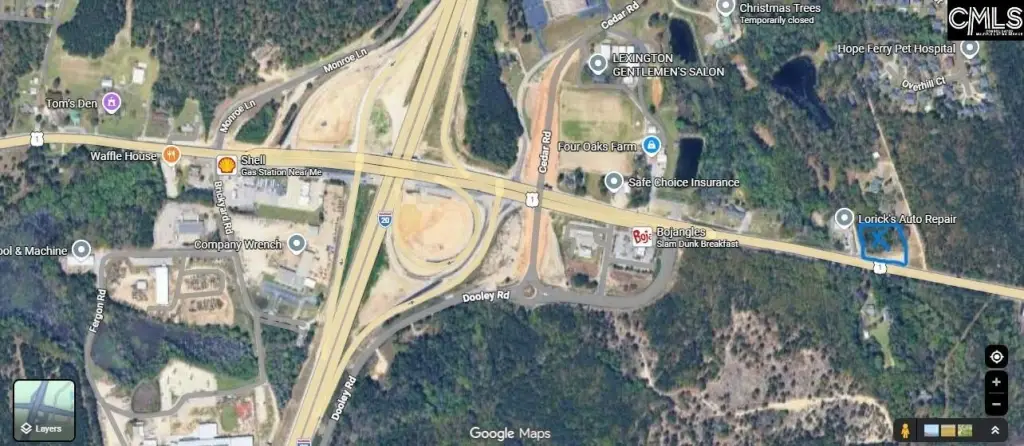Open the Company Wrench place pin

click(x=297, y=243)
